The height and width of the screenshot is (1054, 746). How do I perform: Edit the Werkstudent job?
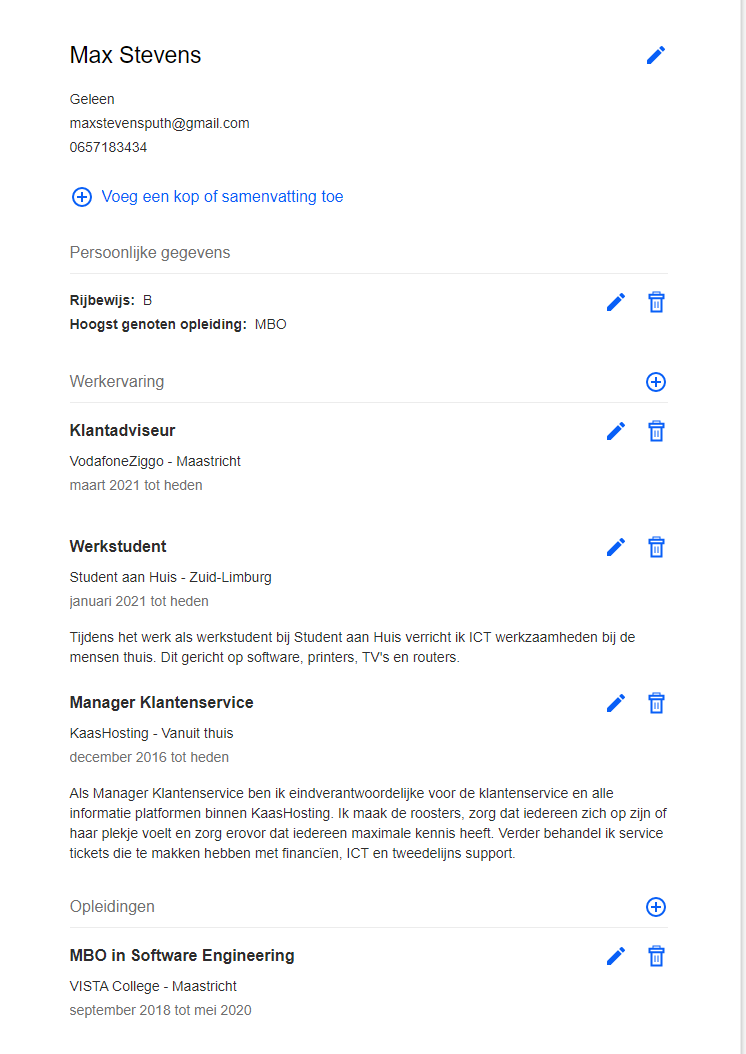tap(616, 547)
